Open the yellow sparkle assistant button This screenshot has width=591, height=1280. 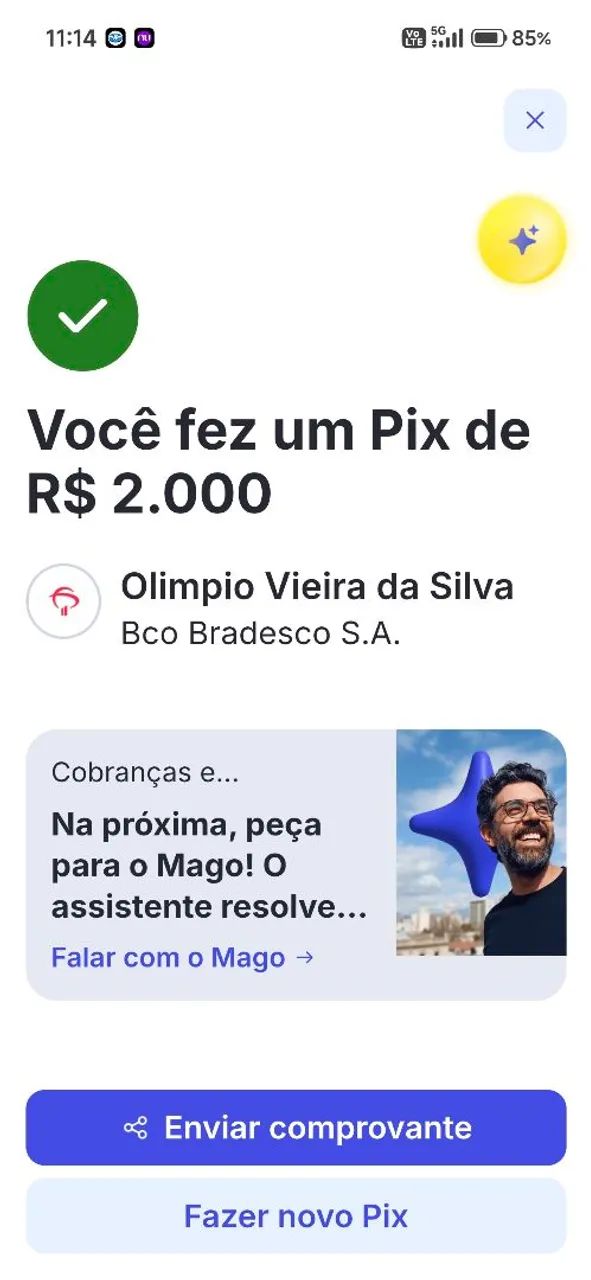(x=522, y=240)
